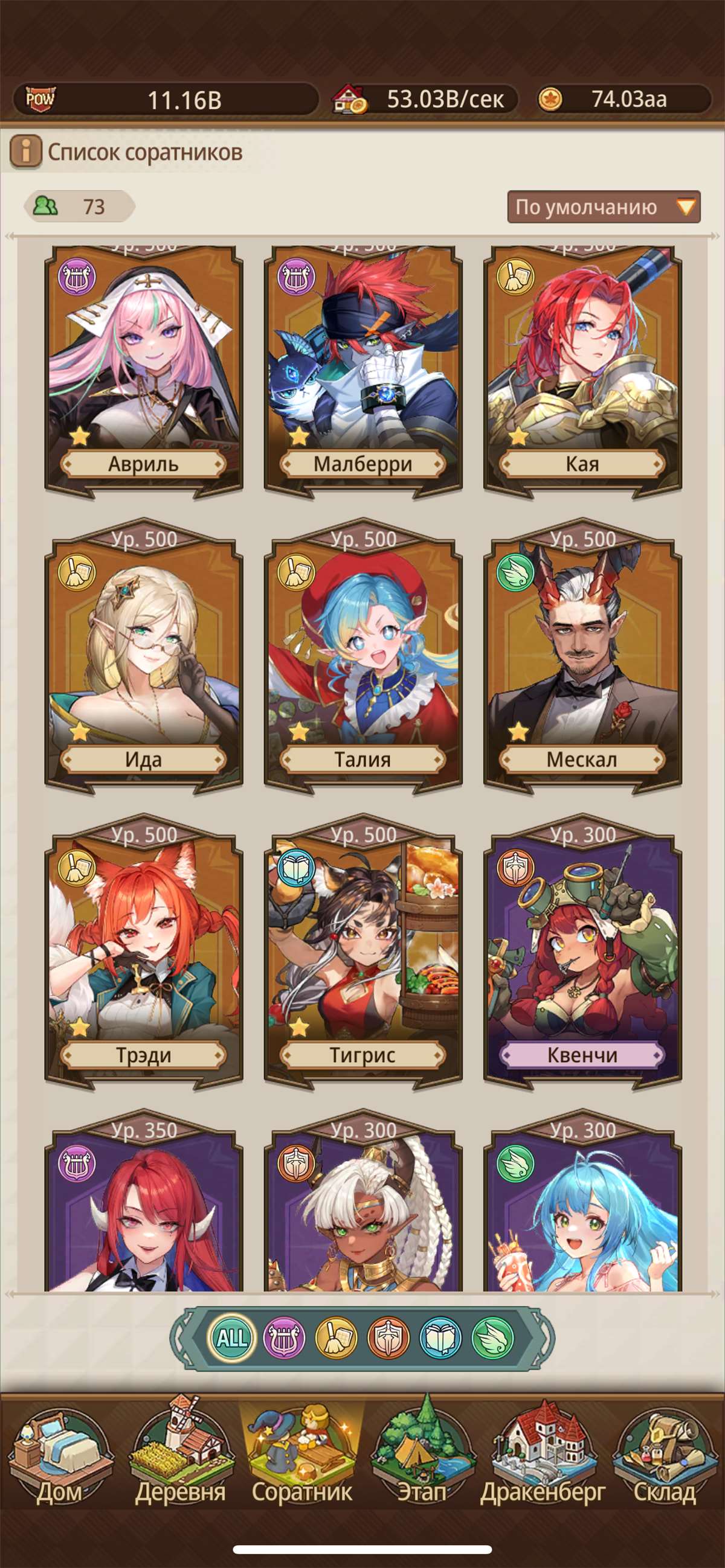Filter companions by purple harp class
Screen dimensions: 725x1568
click(284, 1338)
